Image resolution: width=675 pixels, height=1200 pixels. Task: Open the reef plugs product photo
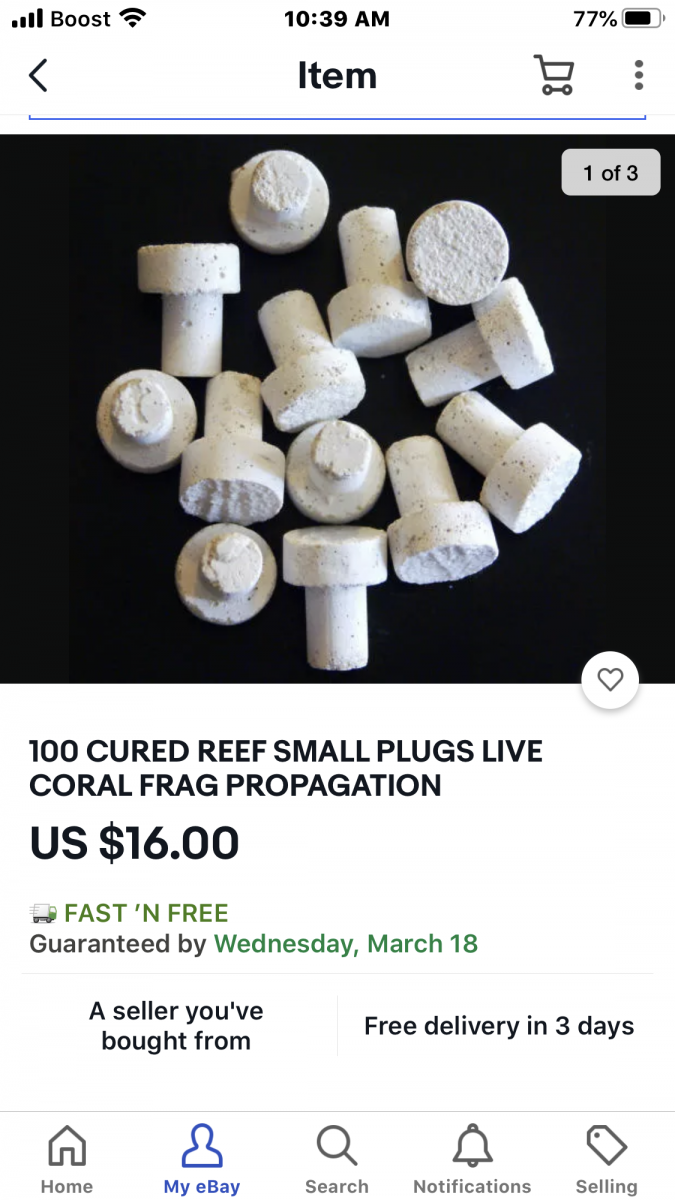point(337,408)
